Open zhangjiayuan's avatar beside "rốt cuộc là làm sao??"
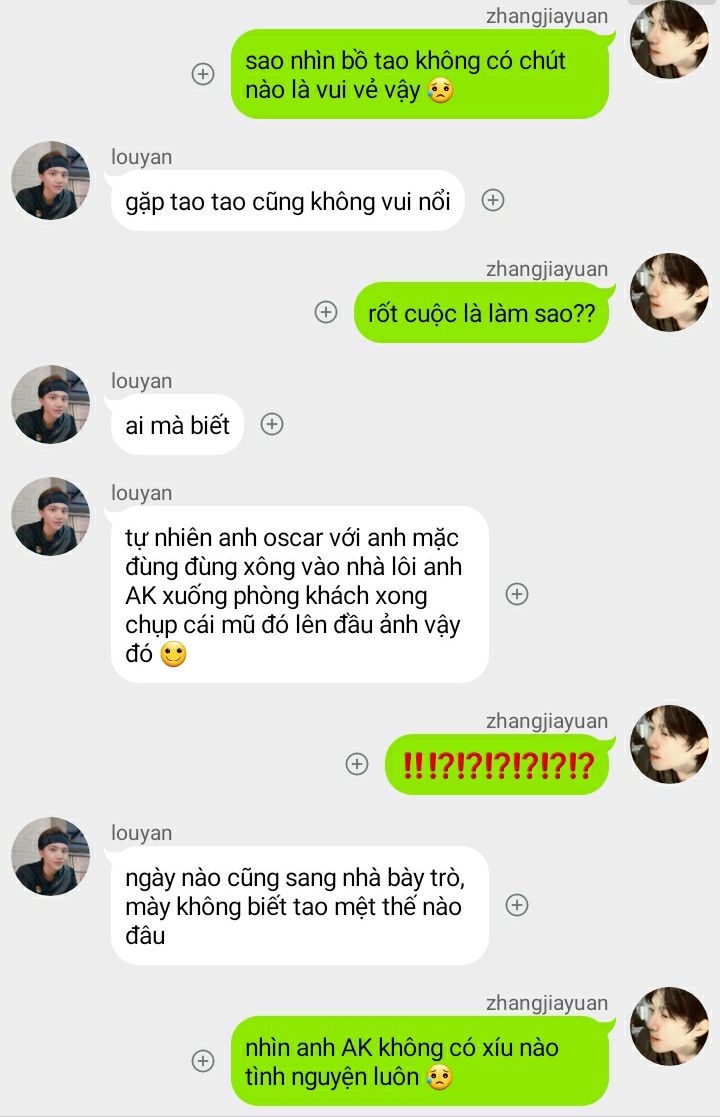Viewport: 720px width, 1117px height. coord(669,293)
